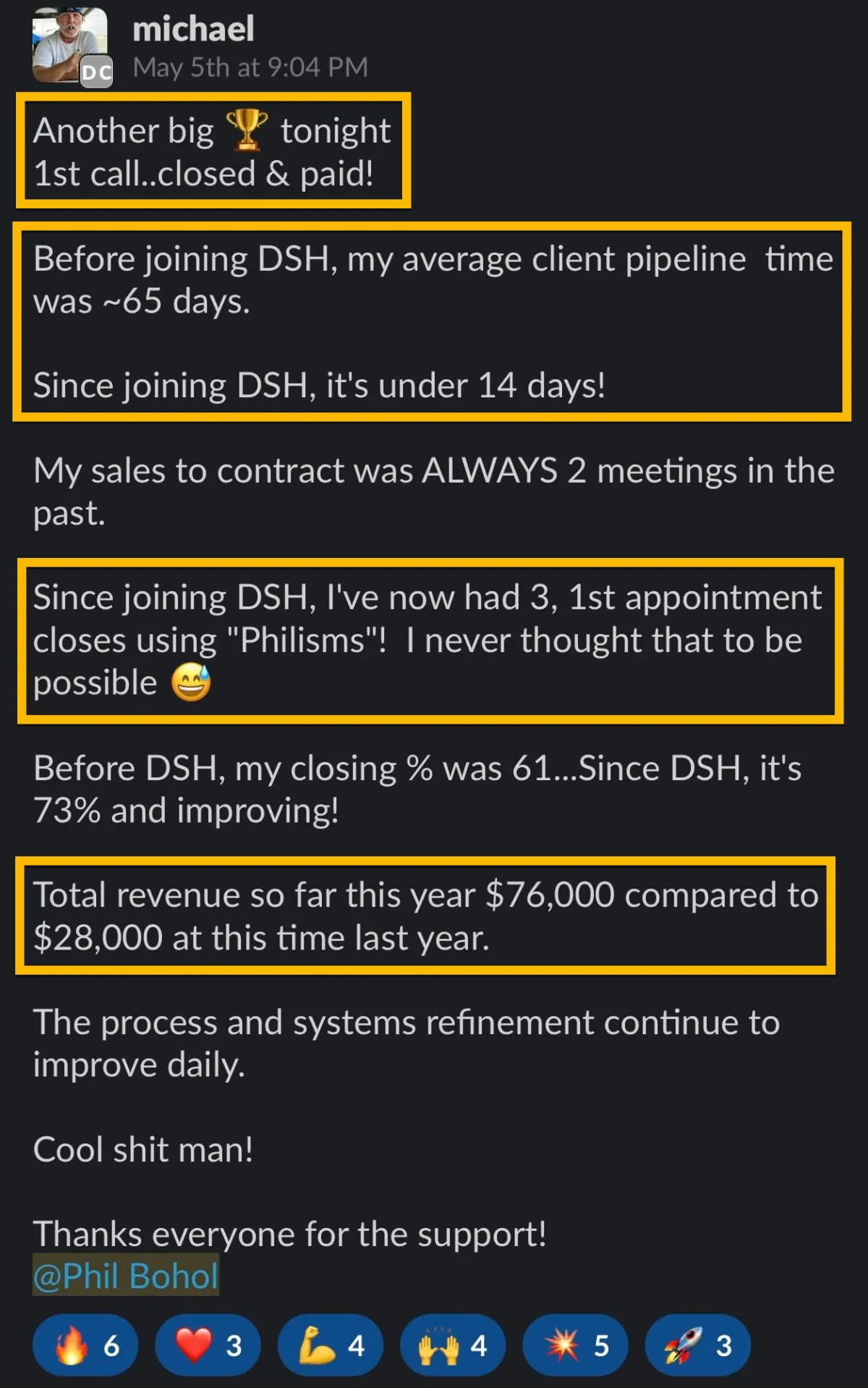
Task: Open michael's profile picture
Action: (70, 45)
